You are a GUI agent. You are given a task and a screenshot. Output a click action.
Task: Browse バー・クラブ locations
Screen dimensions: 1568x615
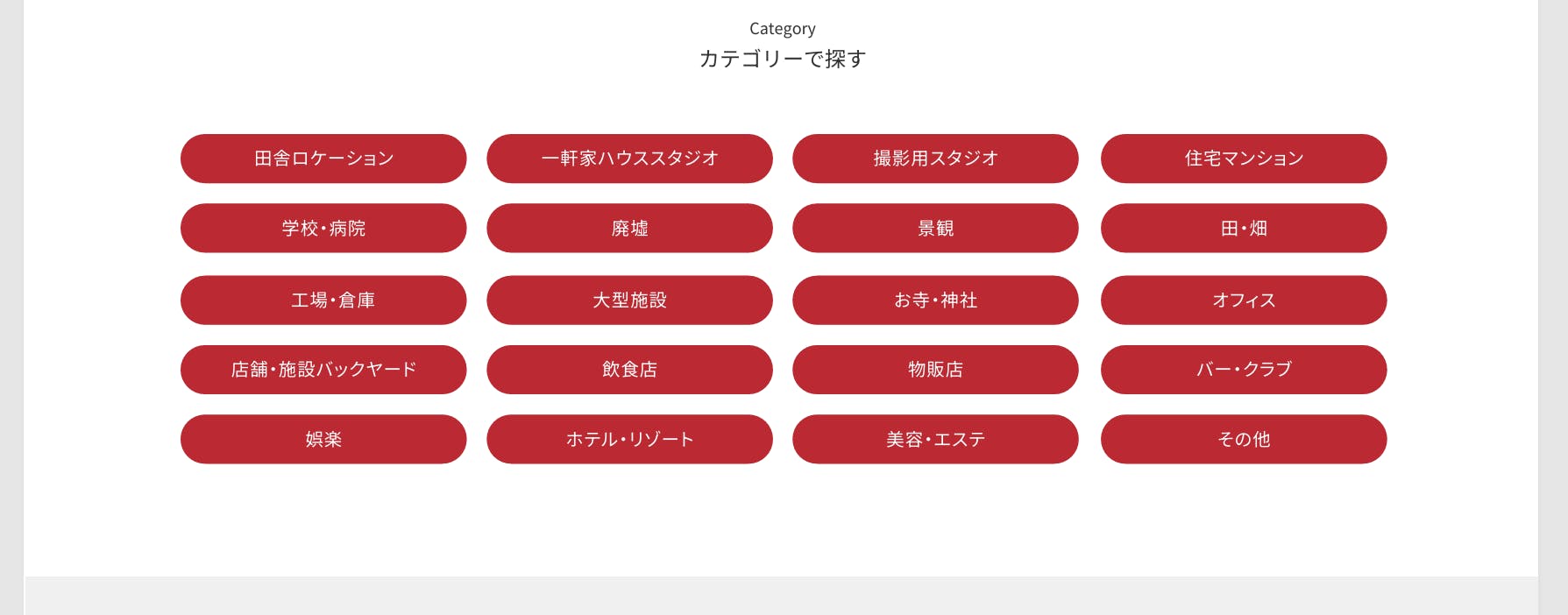(1243, 370)
